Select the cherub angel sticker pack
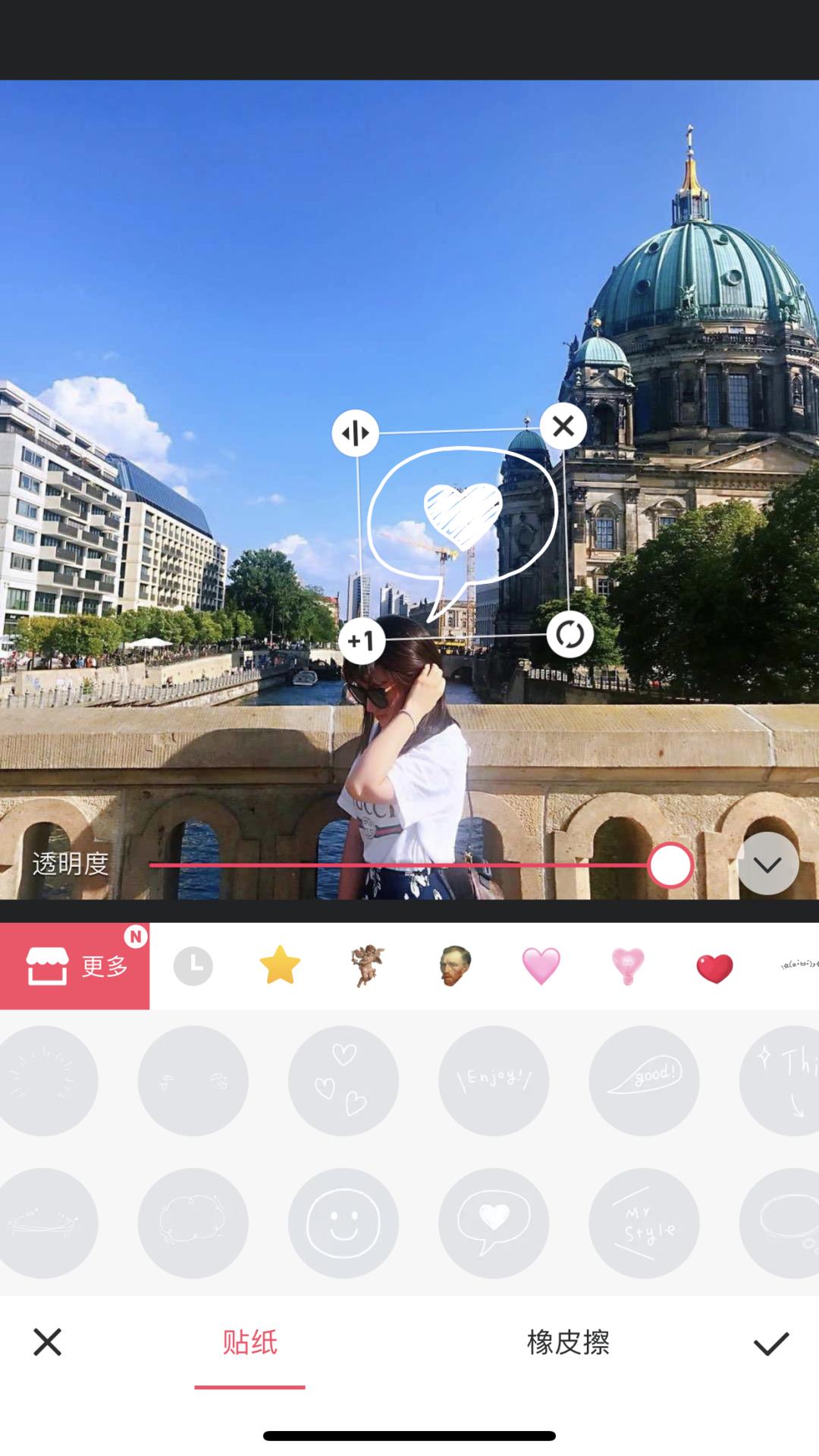819x1456 pixels. click(x=367, y=965)
